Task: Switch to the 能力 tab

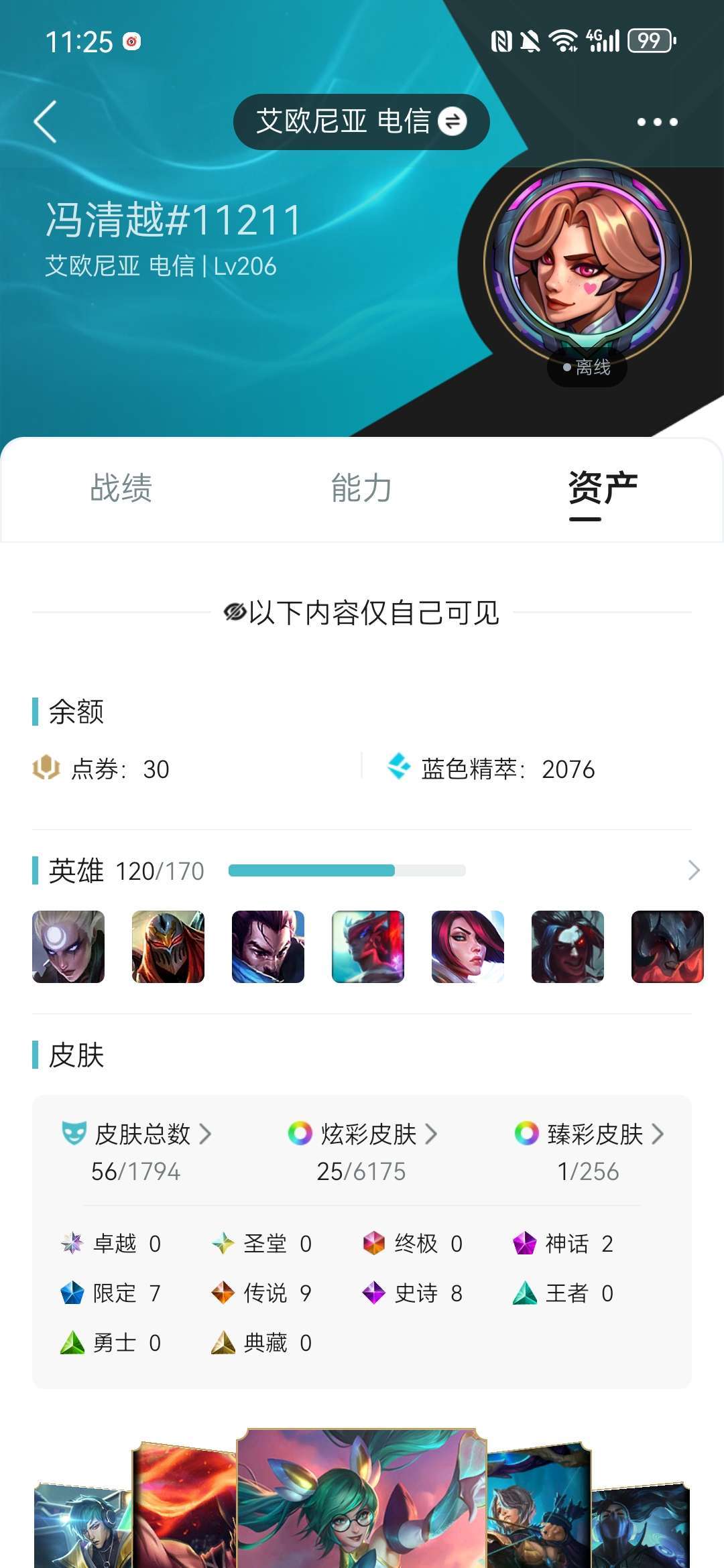Action: [x=361, y=488]
